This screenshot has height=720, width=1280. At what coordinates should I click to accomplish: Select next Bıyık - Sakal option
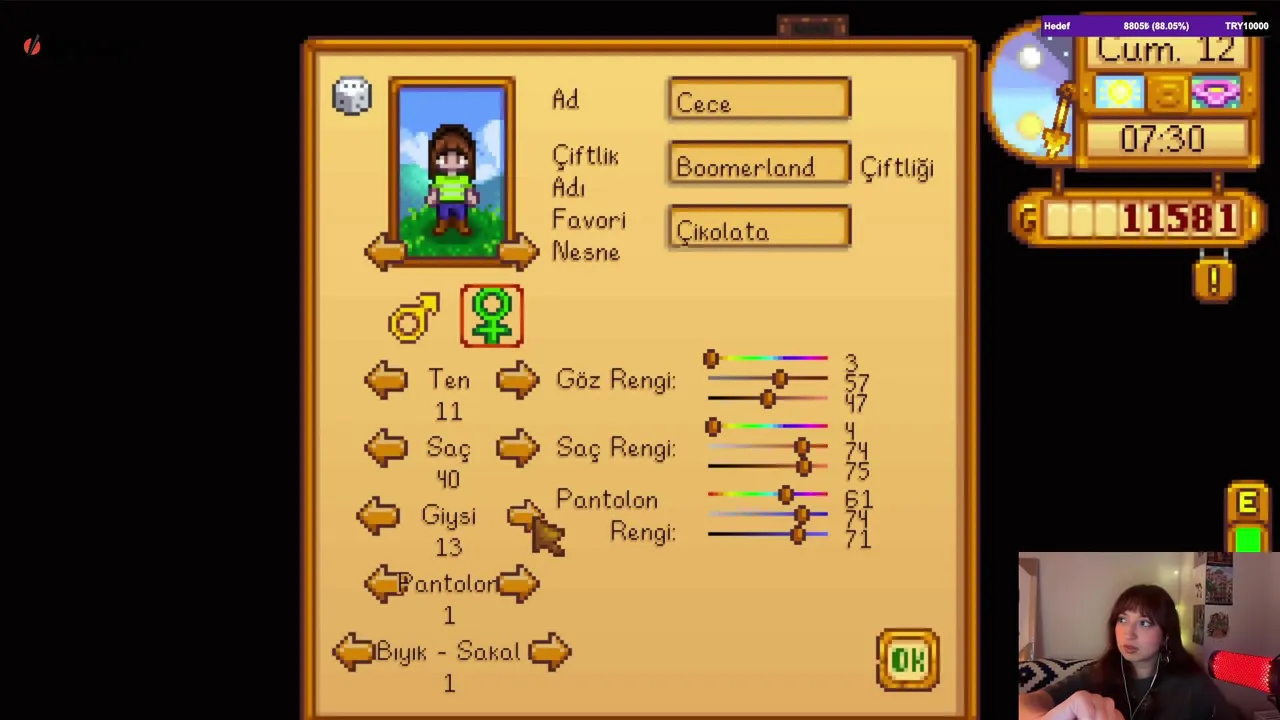click(549, 652)
